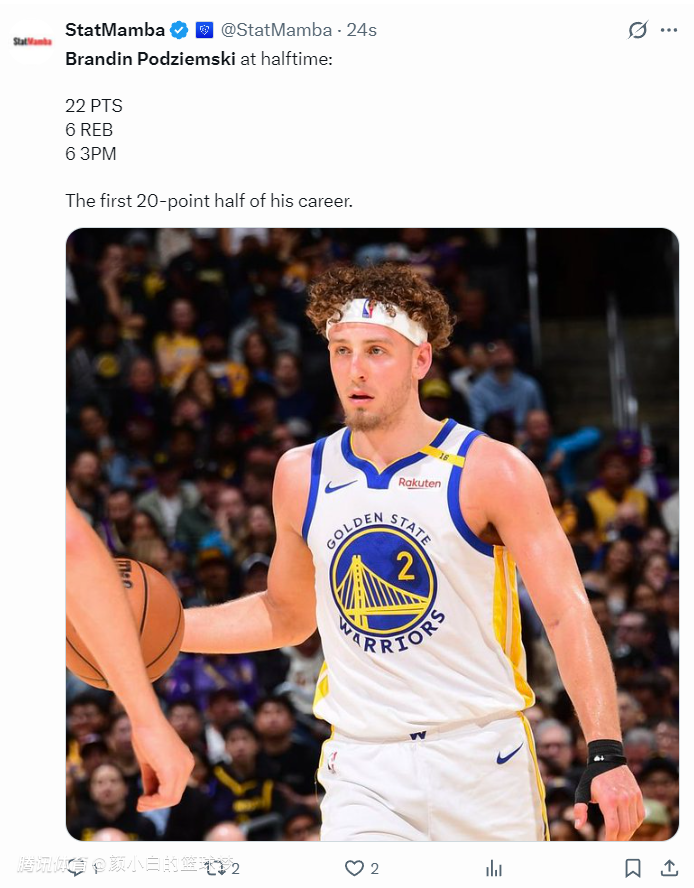The height and width of the screenshot is (888, 694).
Task: Open the StatMamba profile avatar
Action: coord(32,41)
